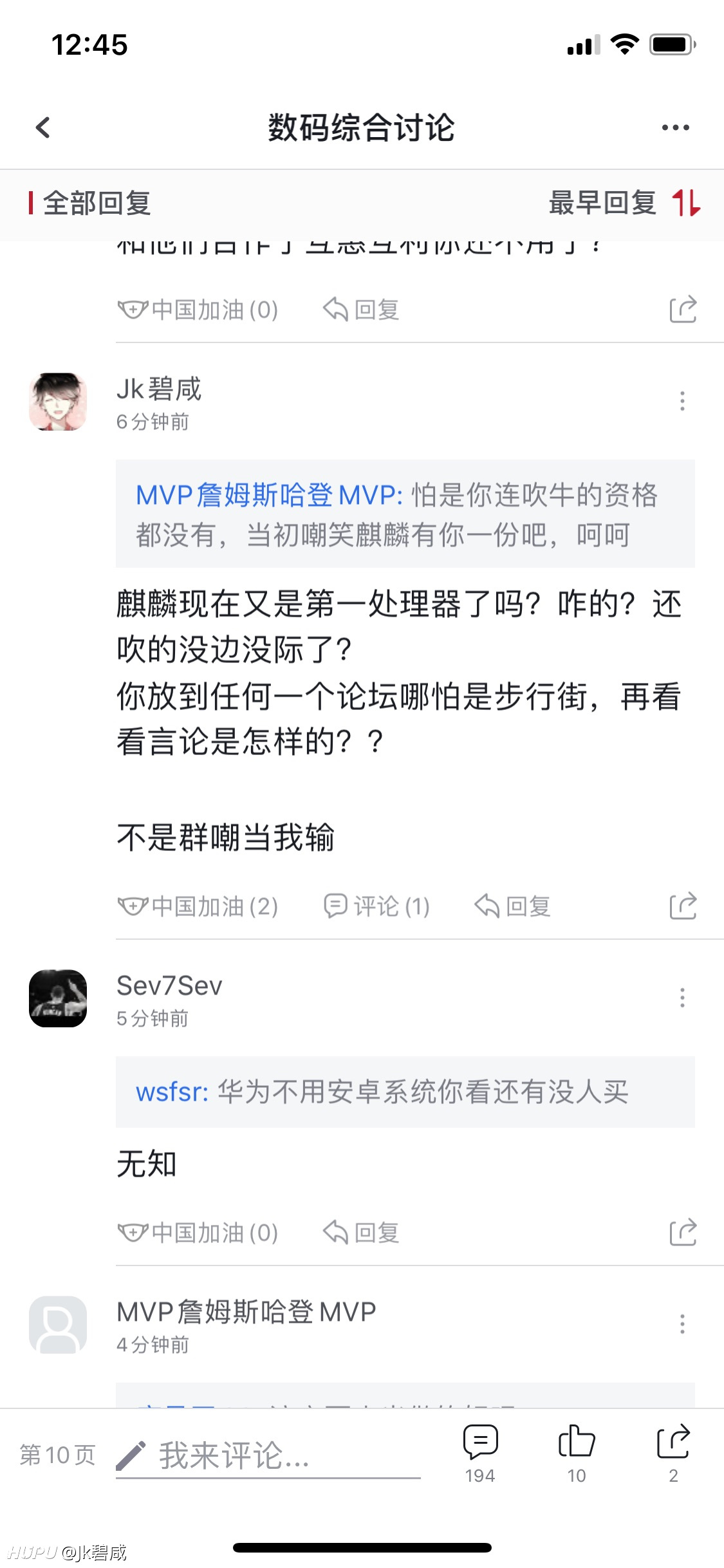The width and height of the screenshot is (724, 1568).
Task: Open the 第10页 page selector
Action: tap(58, 1455)
